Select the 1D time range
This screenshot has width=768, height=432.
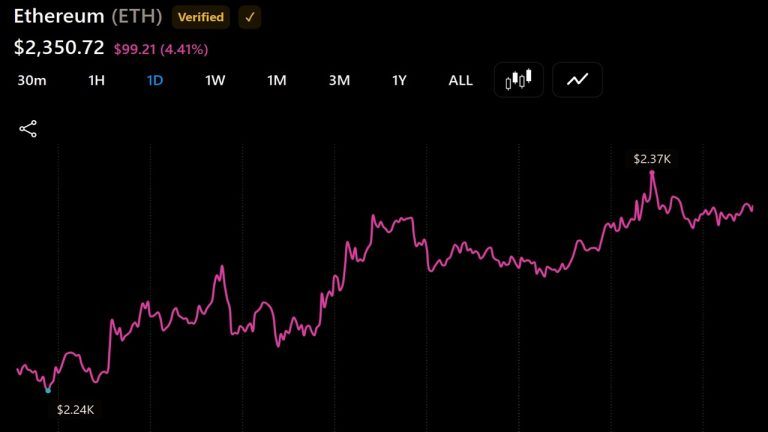[155, 80]
